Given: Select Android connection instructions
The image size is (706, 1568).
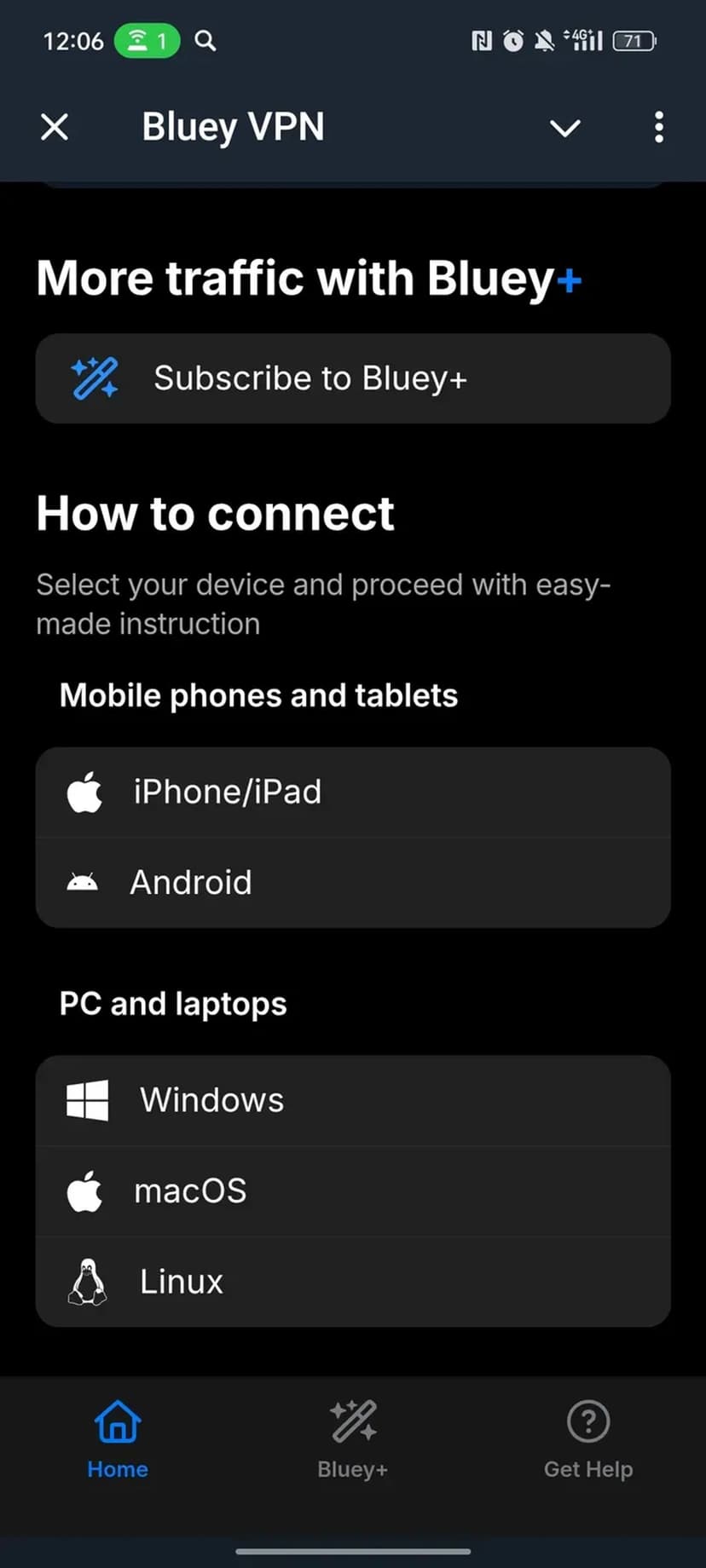Looking at the screenshot, I should 353,883.
